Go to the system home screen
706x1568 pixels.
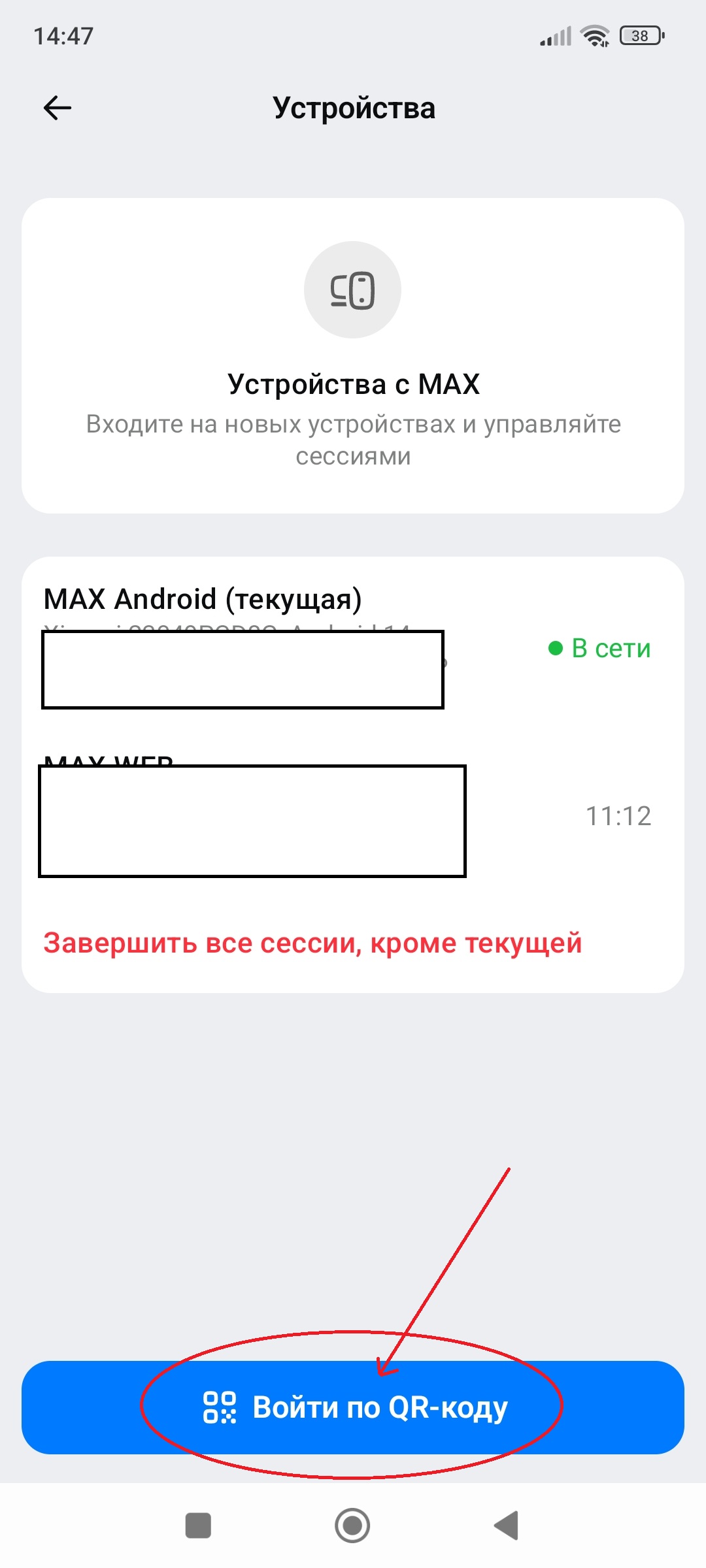pyautogui.click(x=352, y=1526)
